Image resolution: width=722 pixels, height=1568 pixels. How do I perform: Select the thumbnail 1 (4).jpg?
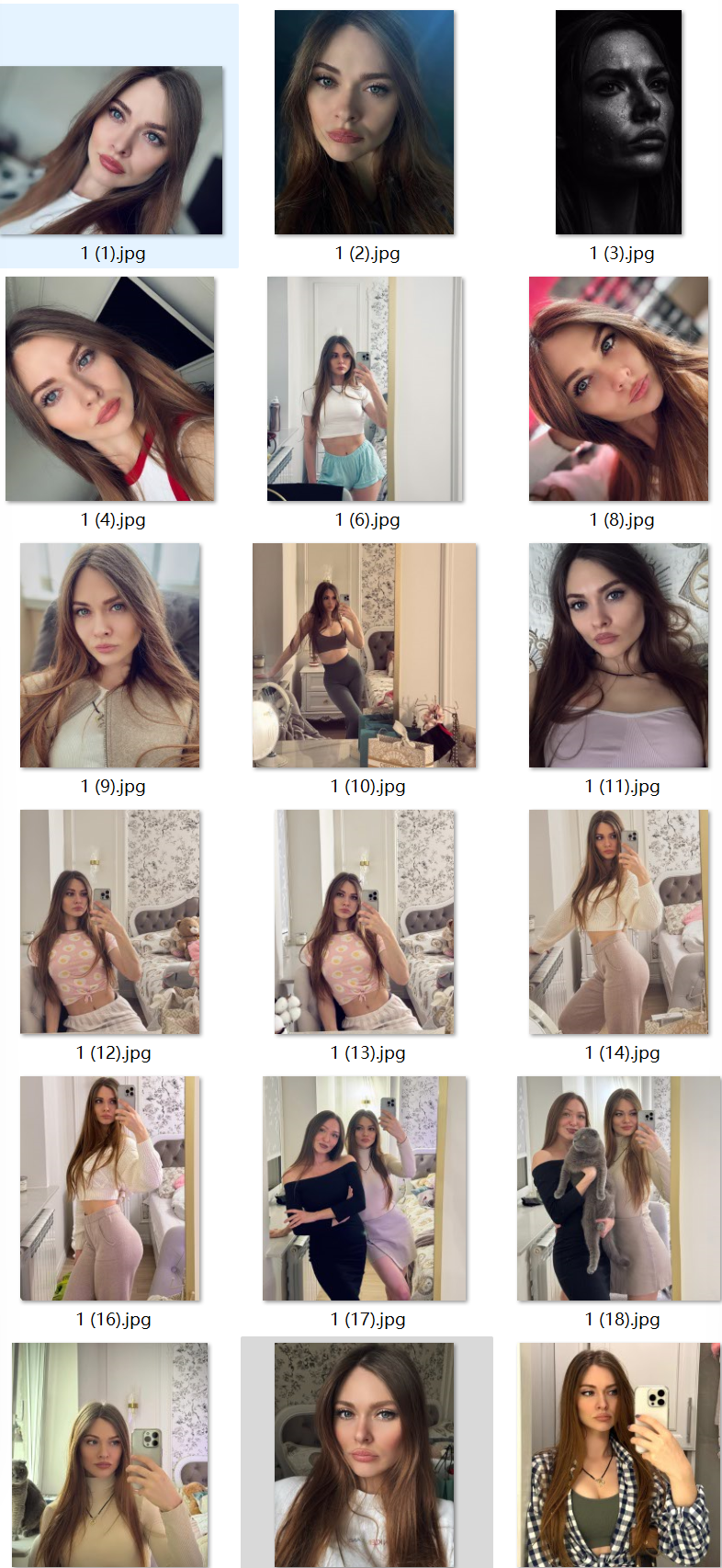[110, 389]
